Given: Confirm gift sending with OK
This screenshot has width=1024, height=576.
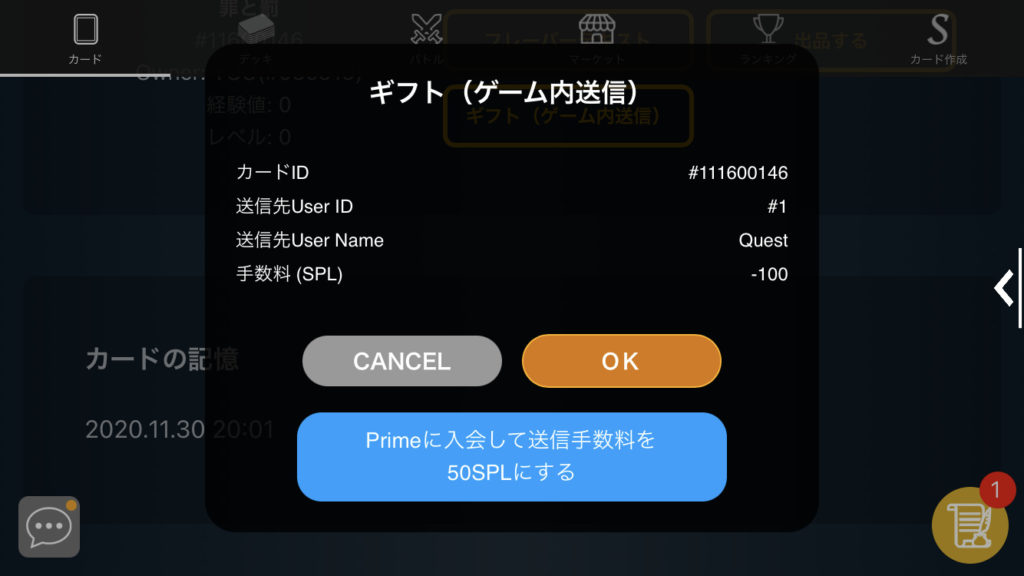Looking at the screenshot, I should click(621, 361).
